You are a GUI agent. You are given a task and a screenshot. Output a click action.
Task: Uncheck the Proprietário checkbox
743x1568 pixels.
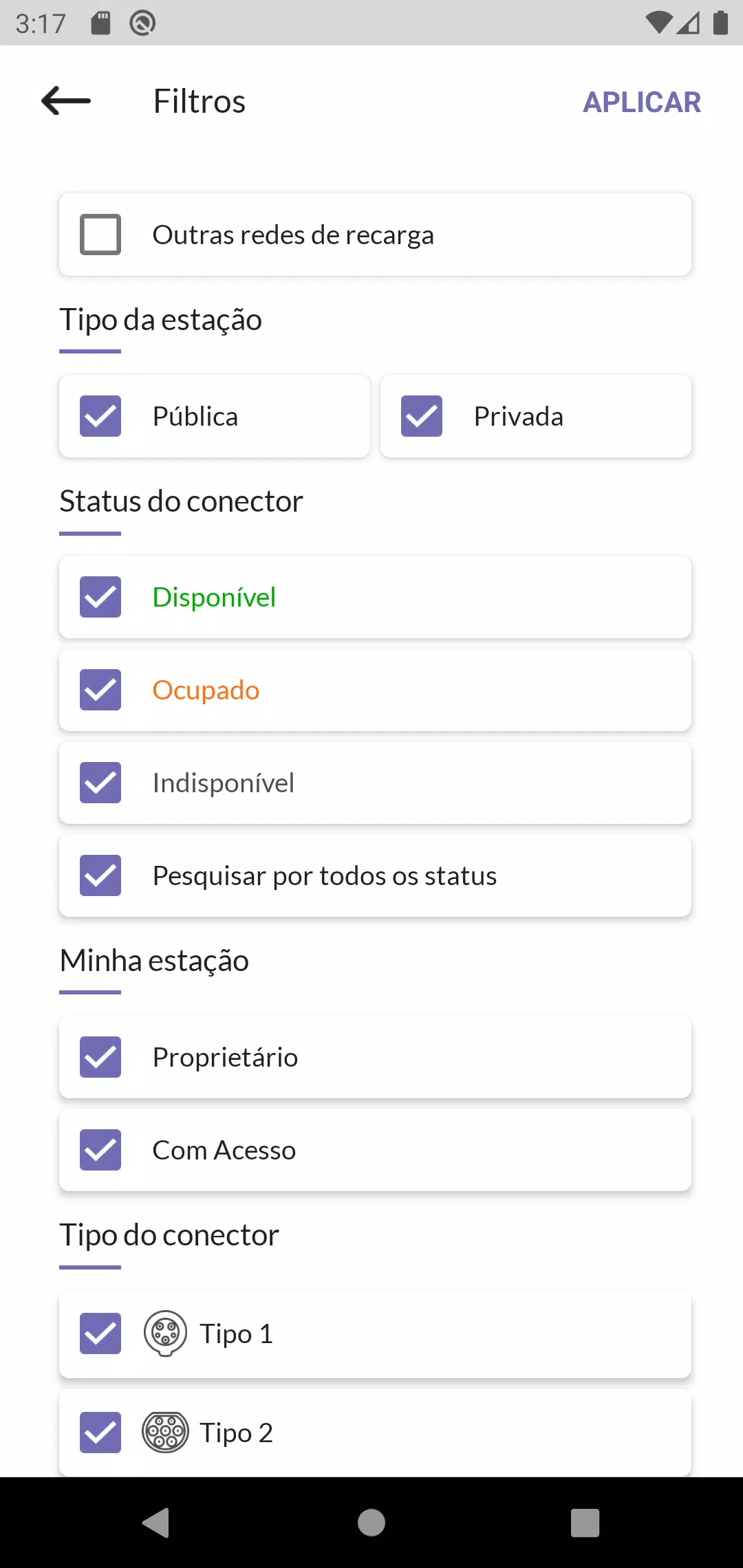tap(100, 1057)
